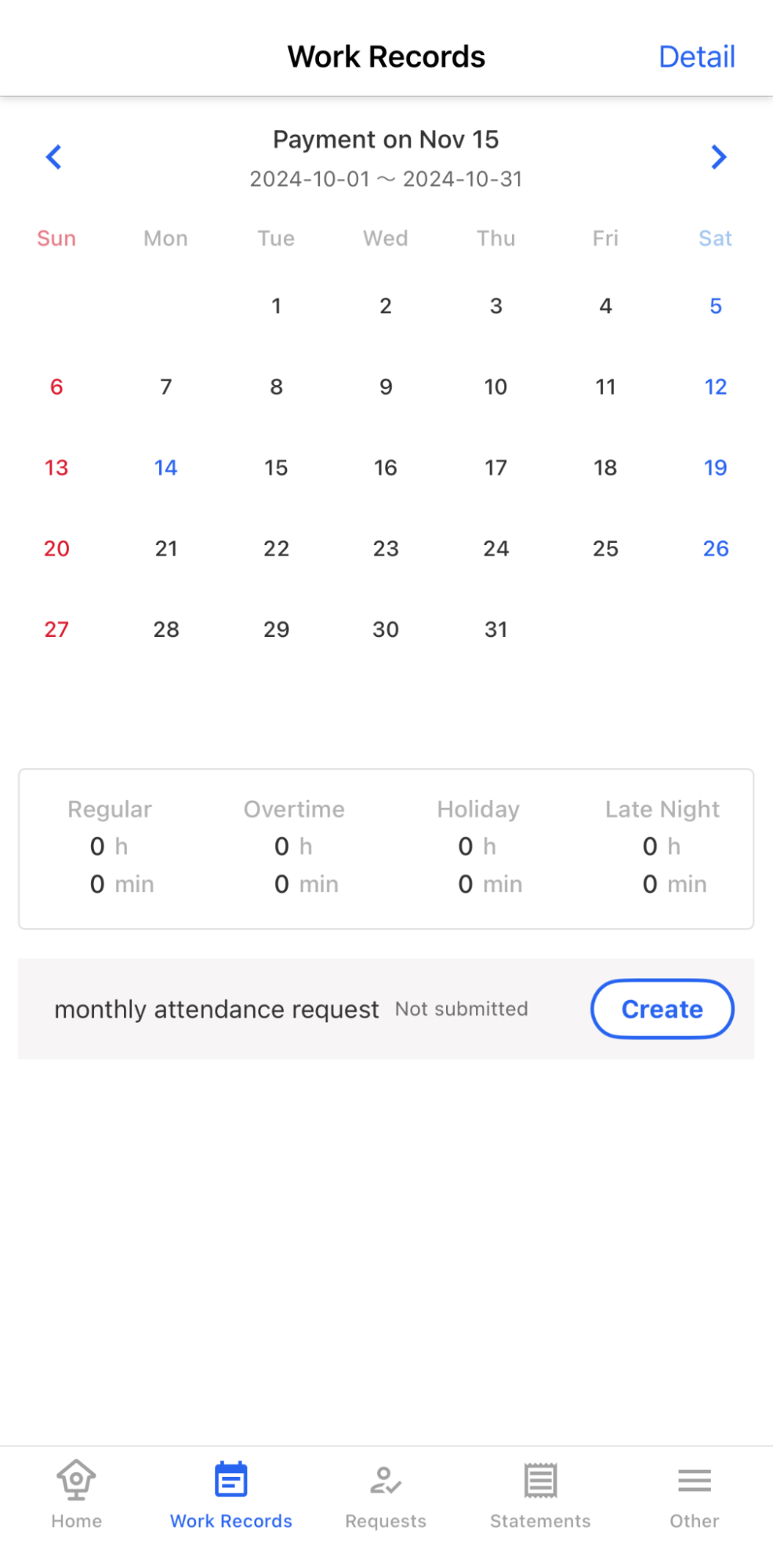Switch to the Home tab

77,1495
